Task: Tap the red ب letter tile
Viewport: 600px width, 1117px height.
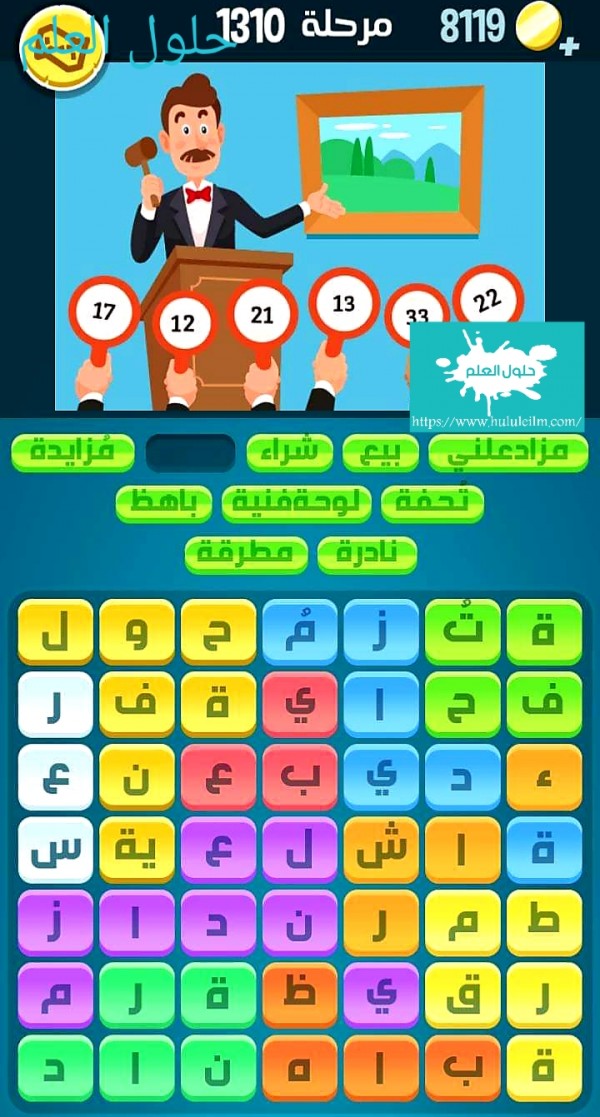Action: (300, 778)
